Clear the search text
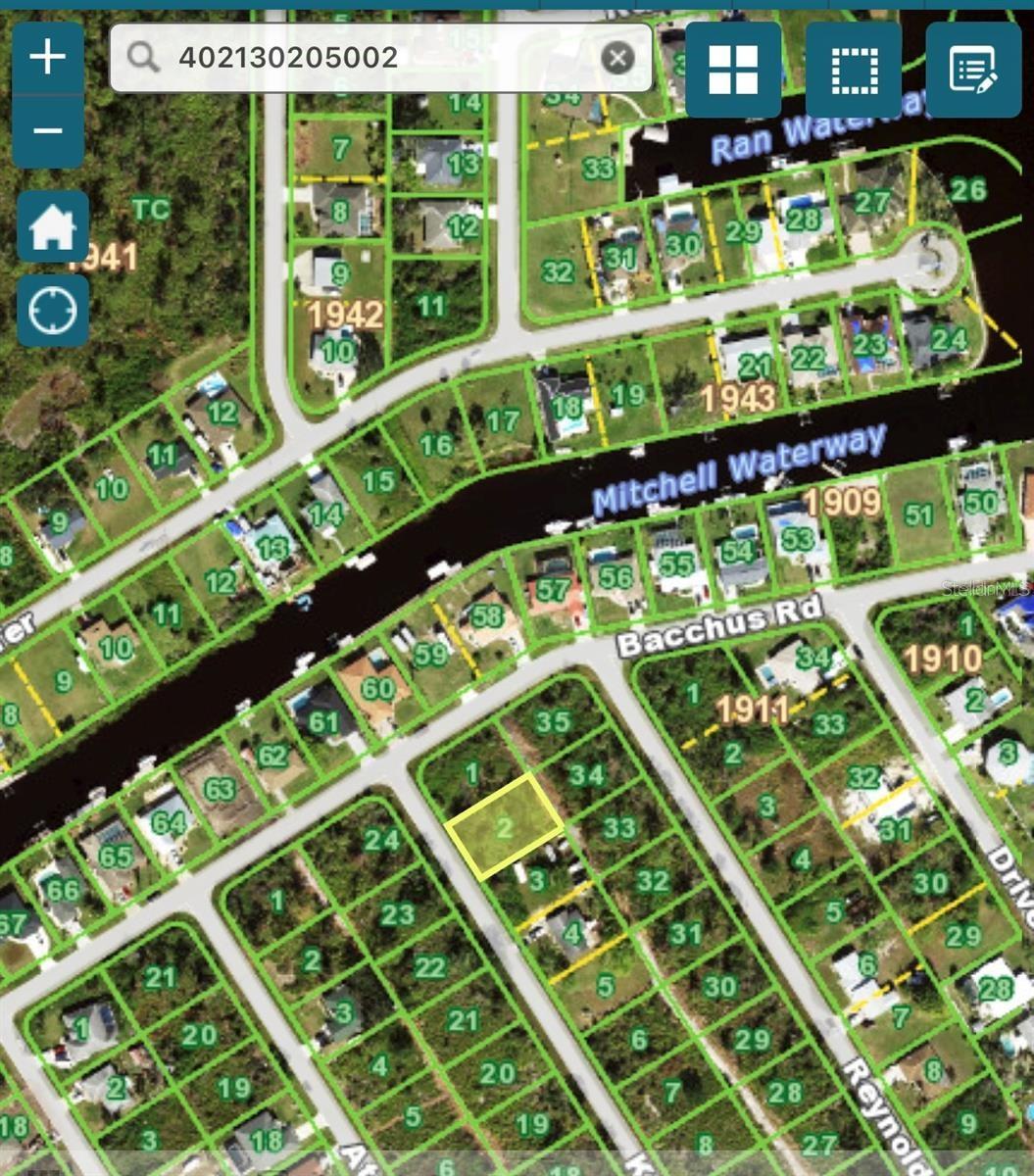 (616, 59)
